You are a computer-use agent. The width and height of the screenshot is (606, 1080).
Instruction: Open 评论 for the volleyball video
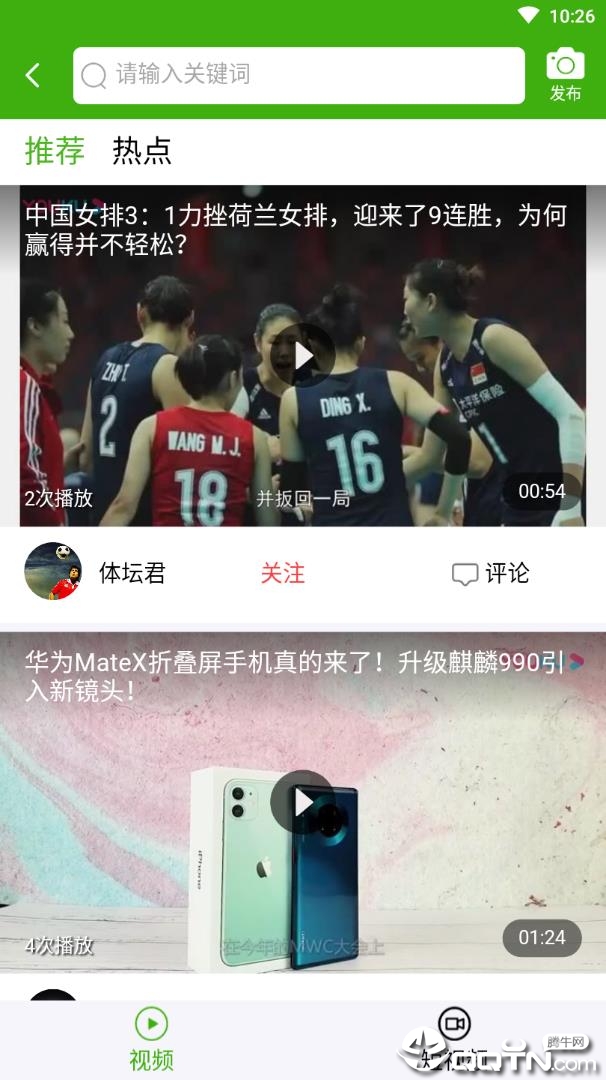click(x=490, y=573)
